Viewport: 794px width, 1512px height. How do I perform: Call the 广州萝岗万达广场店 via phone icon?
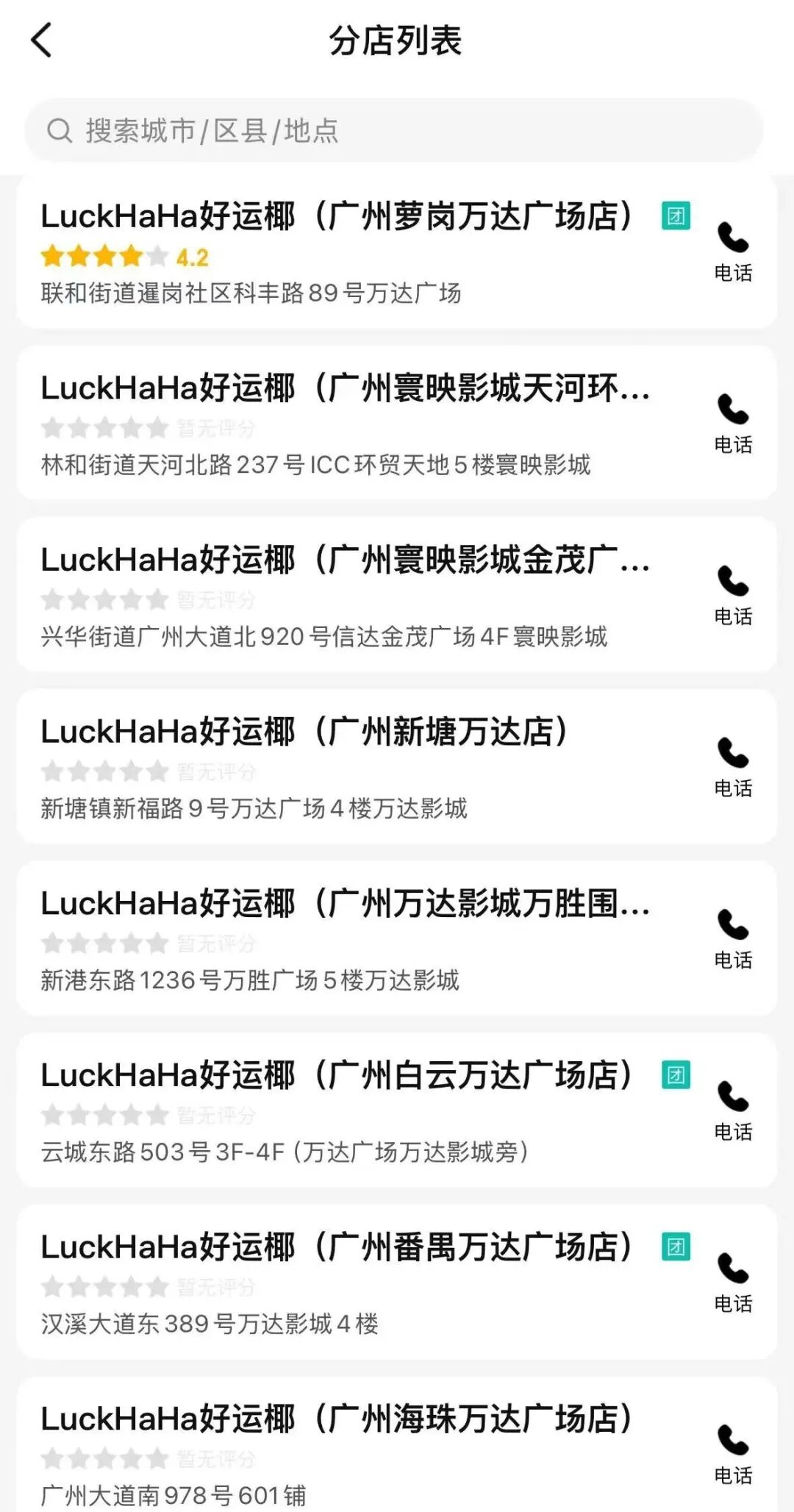pos(732,243)
